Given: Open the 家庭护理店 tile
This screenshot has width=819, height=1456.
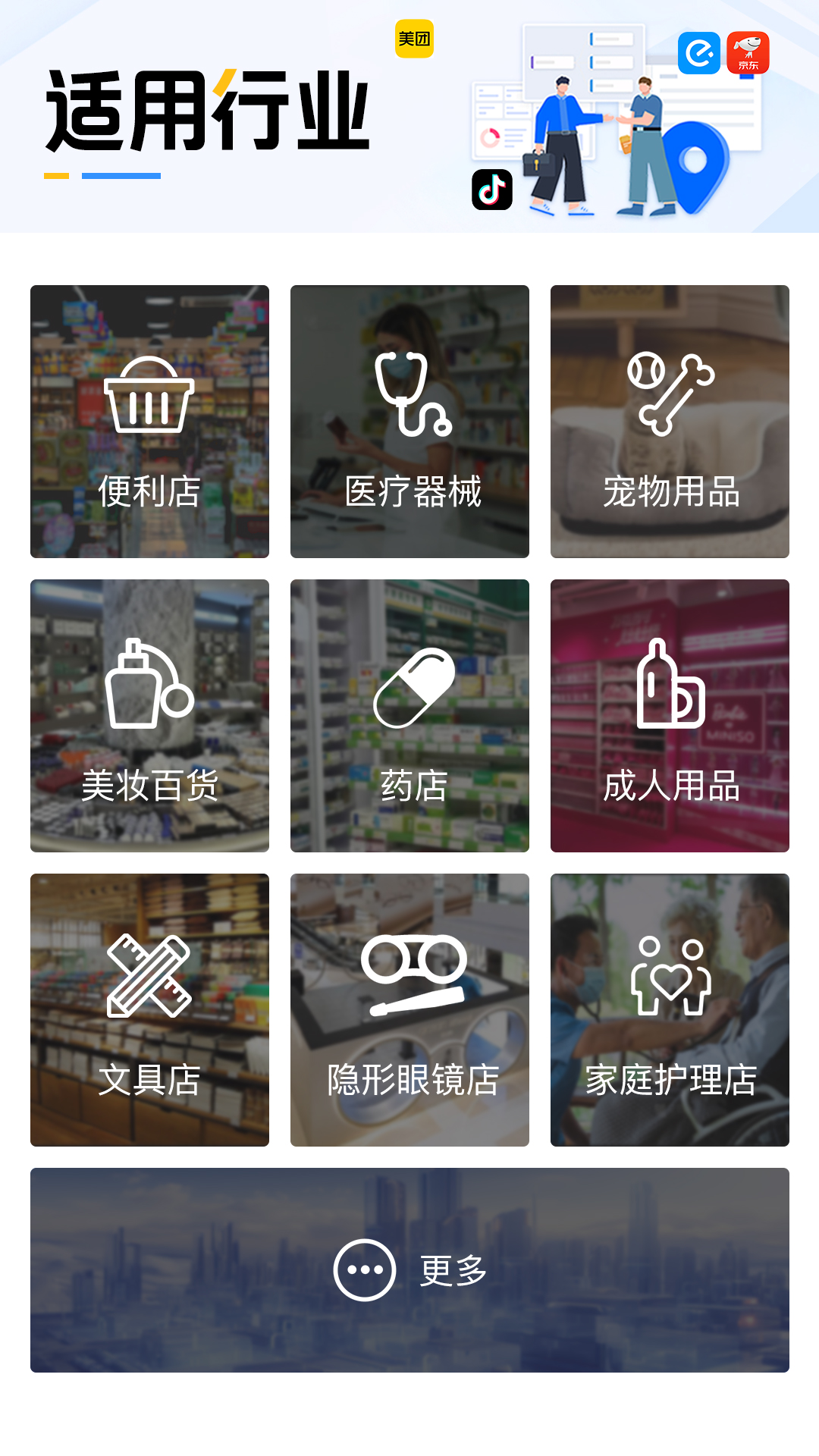Looking at the screenshot, I should (670, 1010).
